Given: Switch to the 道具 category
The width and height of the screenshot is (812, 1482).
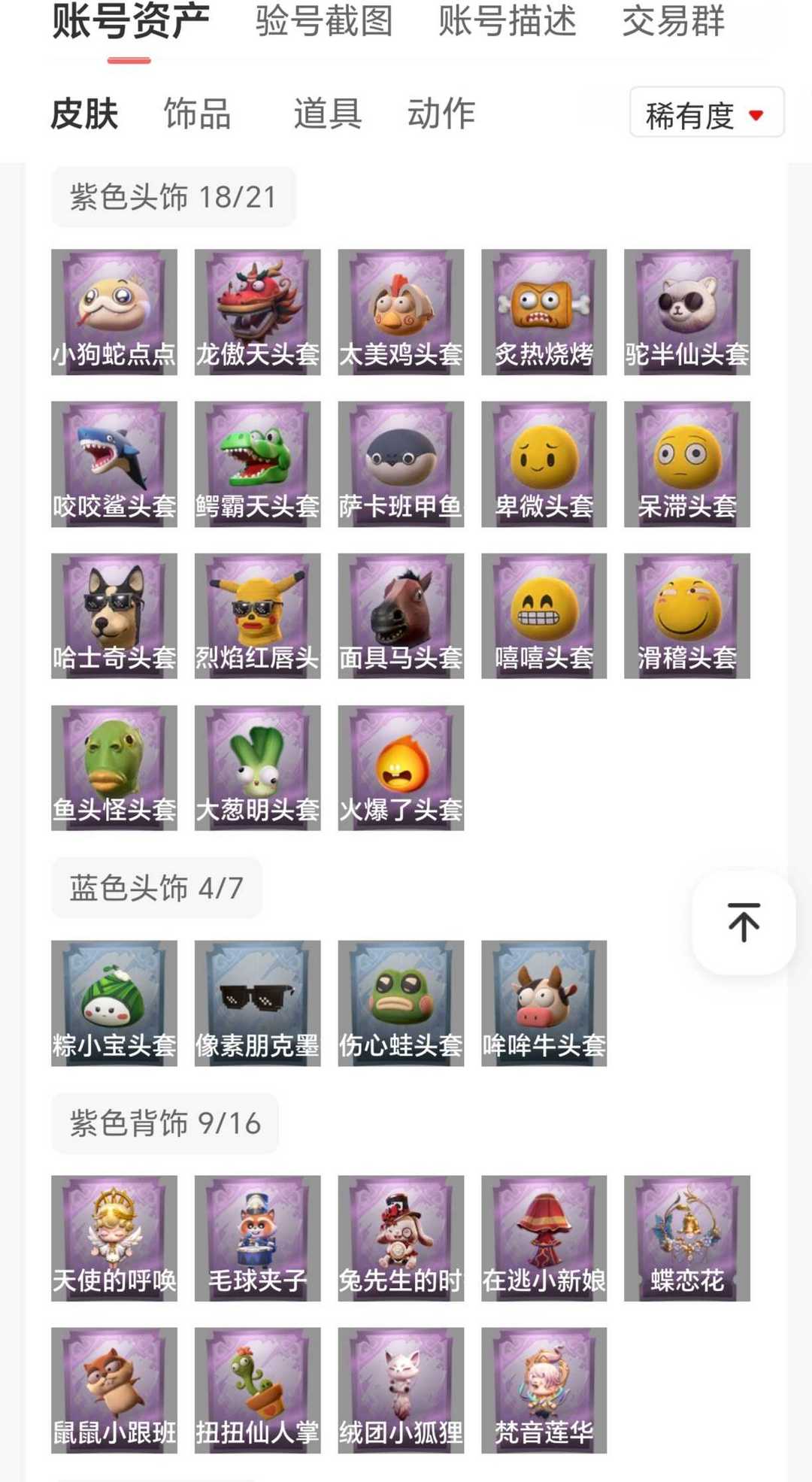Looking at the screenshot, I should point(328,114).
